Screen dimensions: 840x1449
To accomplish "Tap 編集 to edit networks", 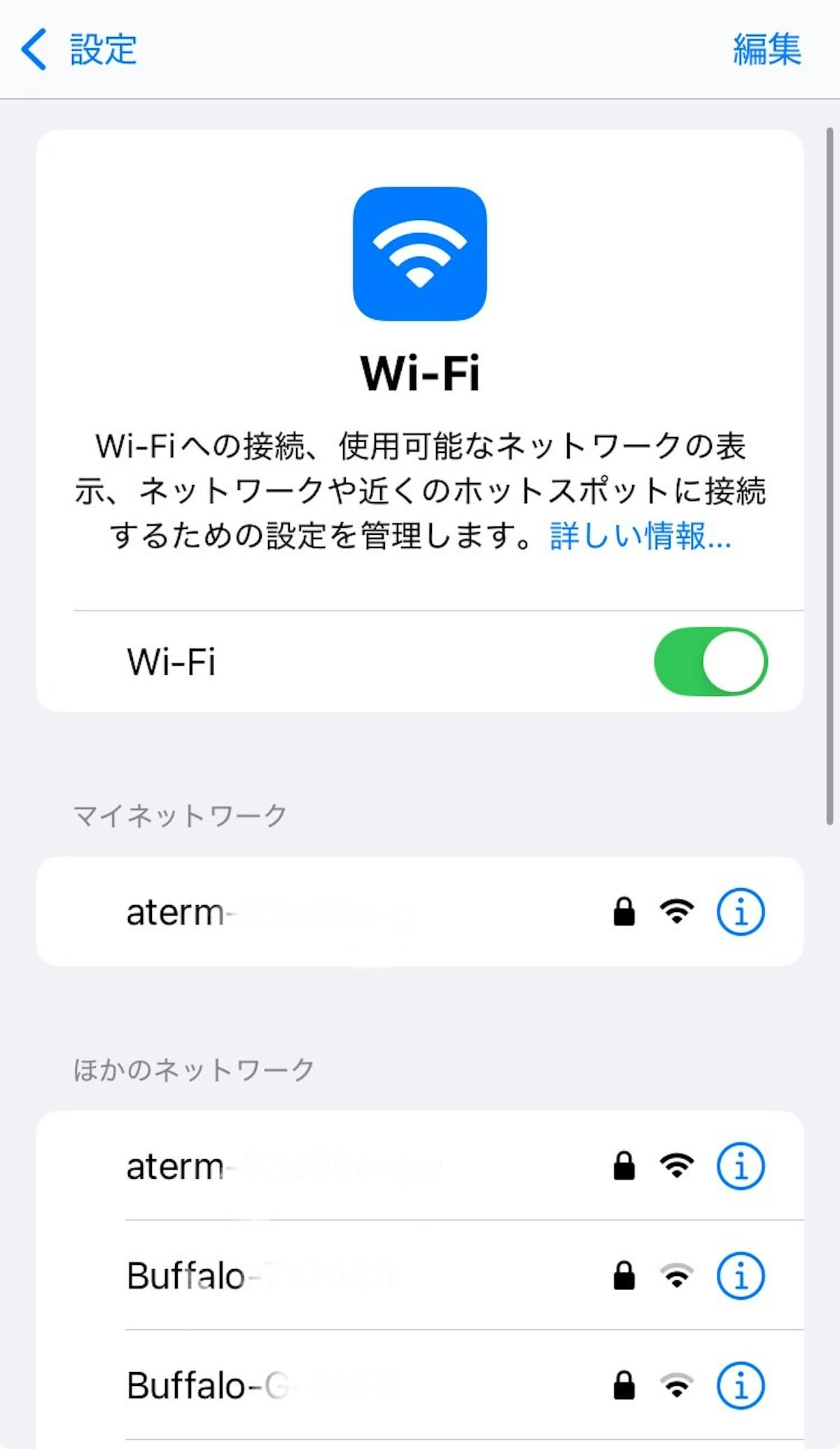I will 766,50.
